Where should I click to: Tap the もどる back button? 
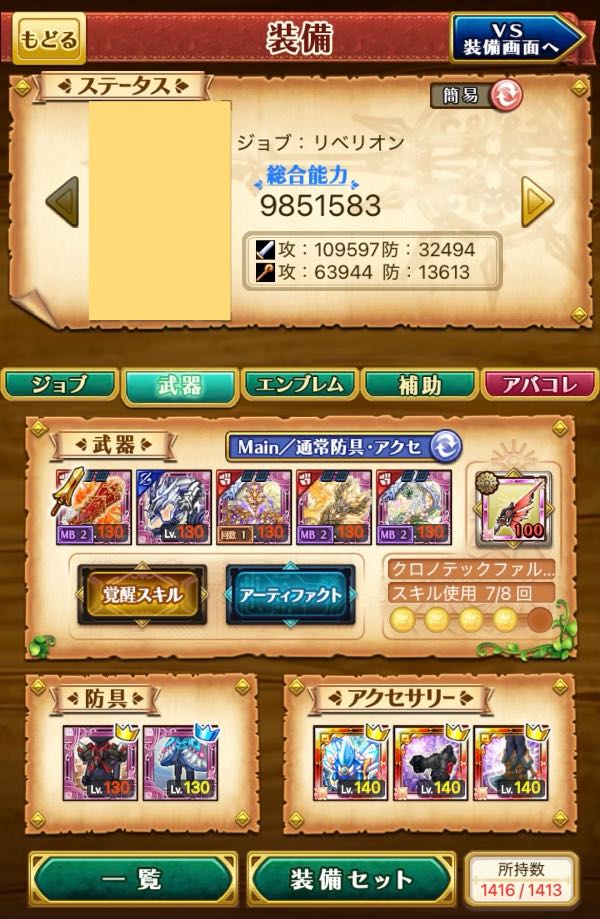tap(49, 39)
